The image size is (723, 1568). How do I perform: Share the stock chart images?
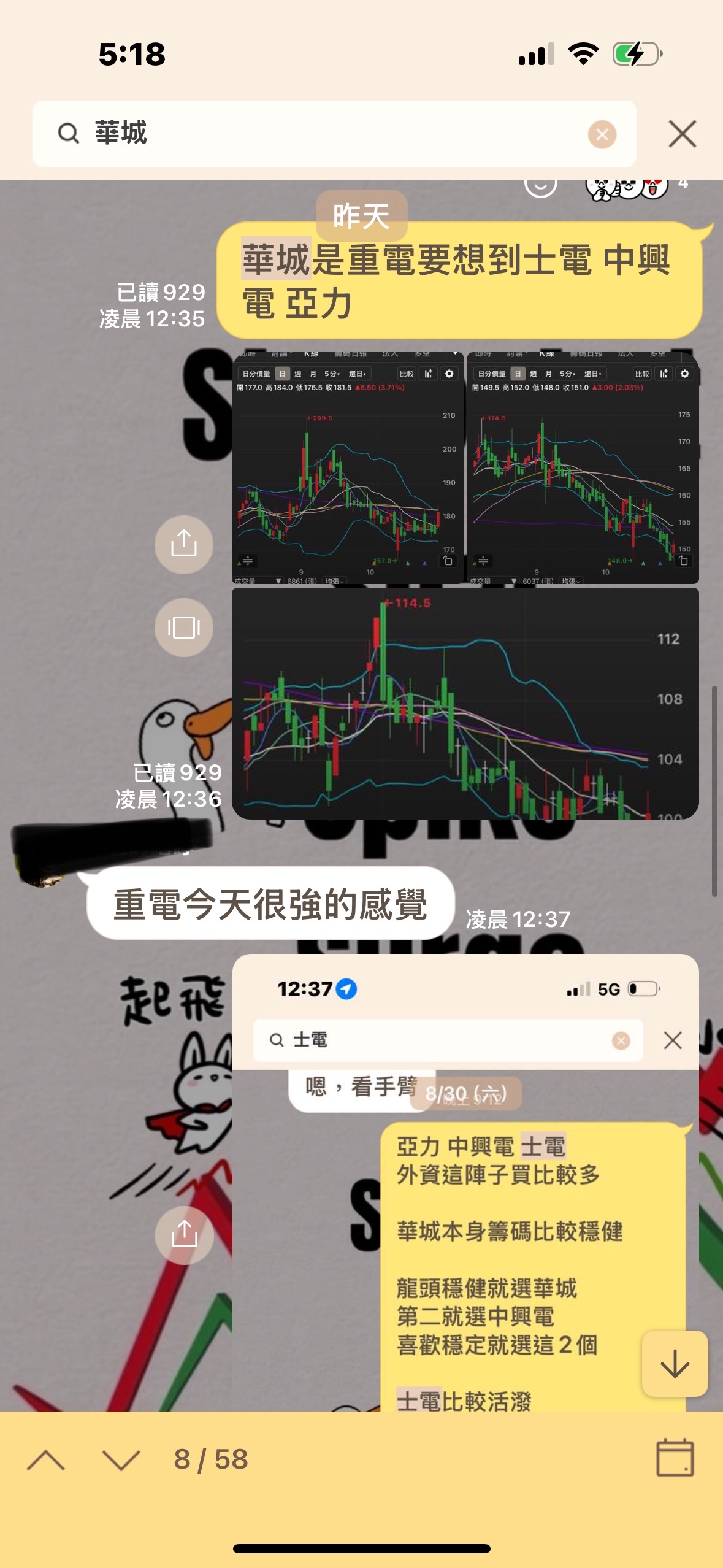(x=183, y=544)
